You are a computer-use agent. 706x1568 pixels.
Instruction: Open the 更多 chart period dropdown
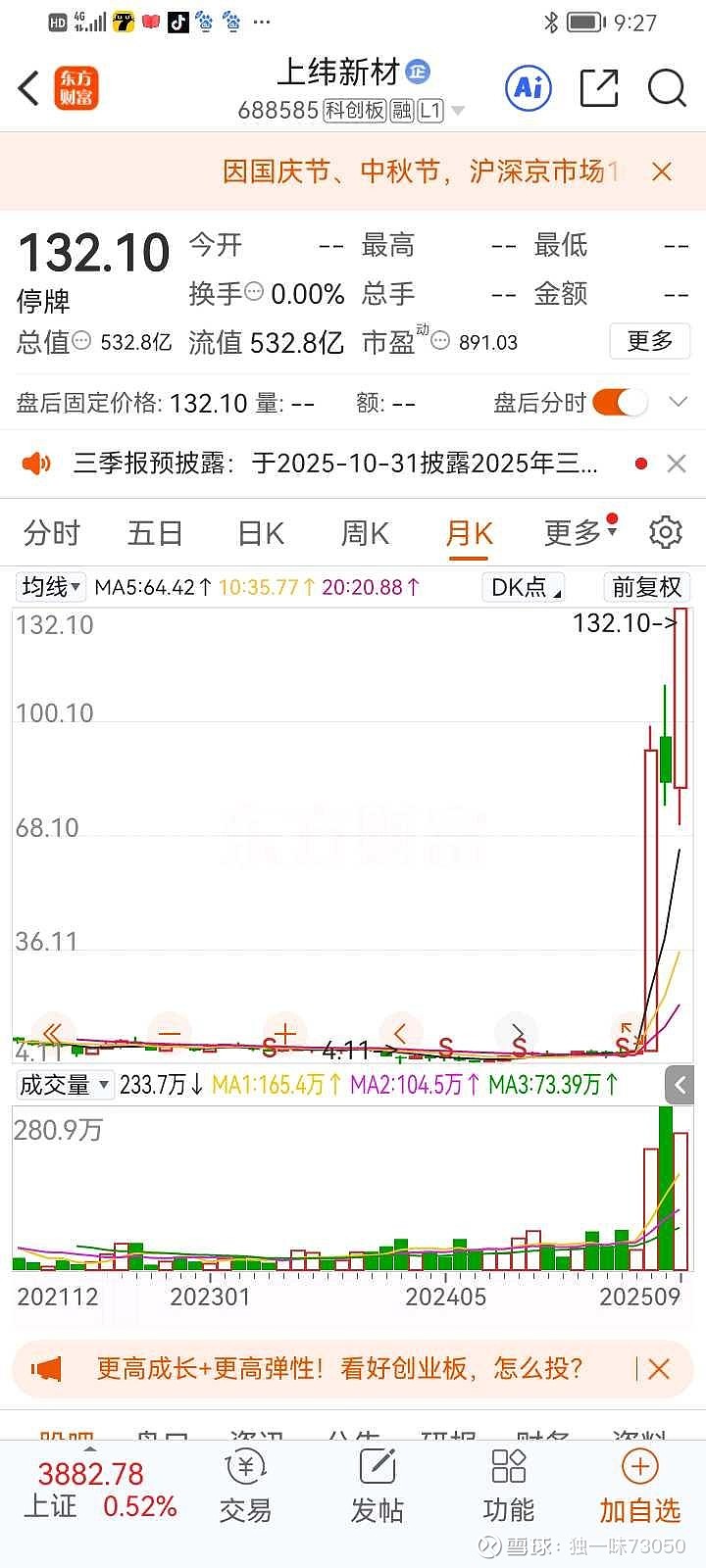[579, 533]
